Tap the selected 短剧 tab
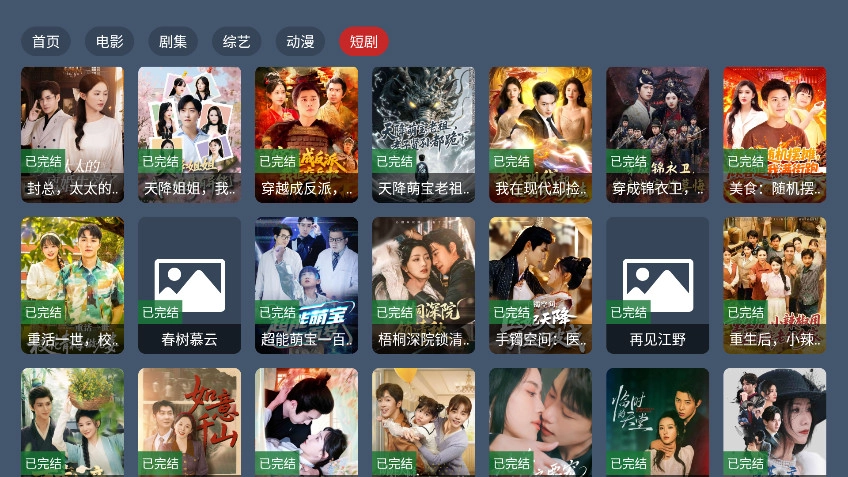The width and height of the screenshot is (848, 477). (x=363, y=41)
